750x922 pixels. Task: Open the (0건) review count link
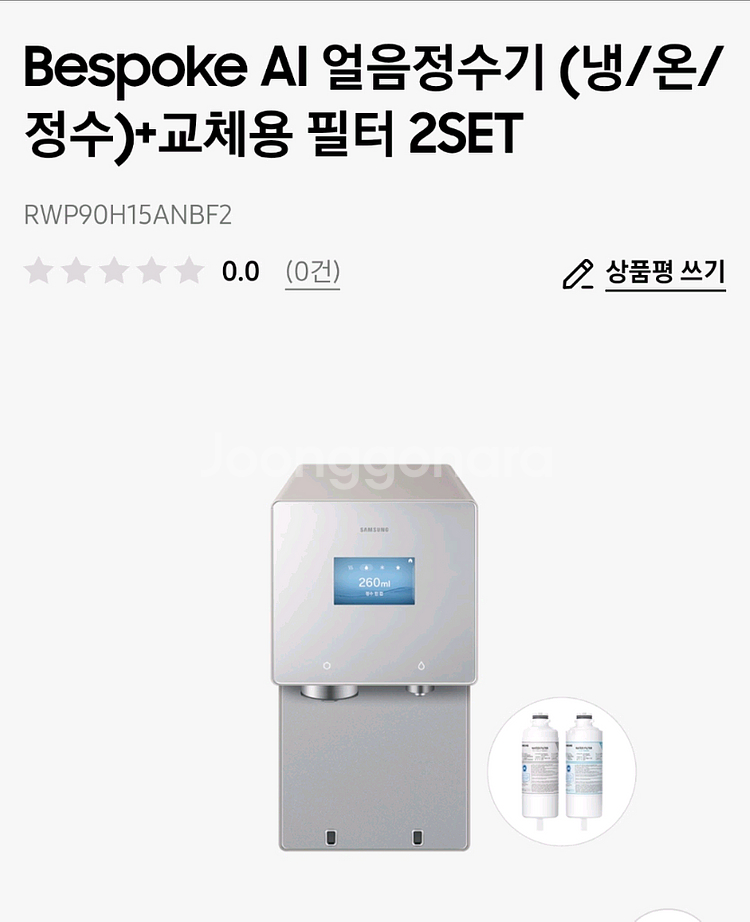[312, 272]
